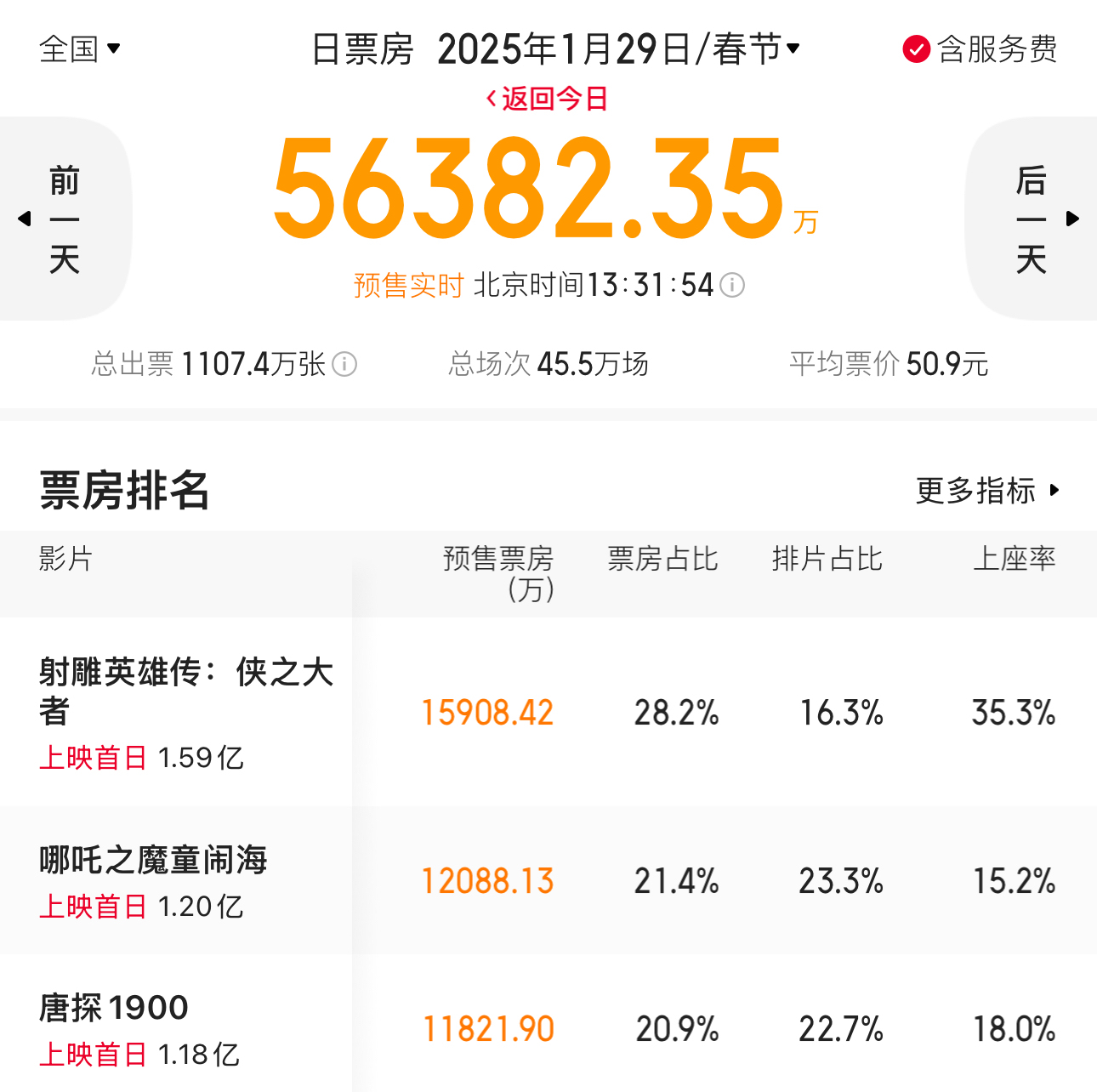Open 更多指标 for more metrics
This screenshot has width=1097, height=1092.
click(x=986, y=491)
